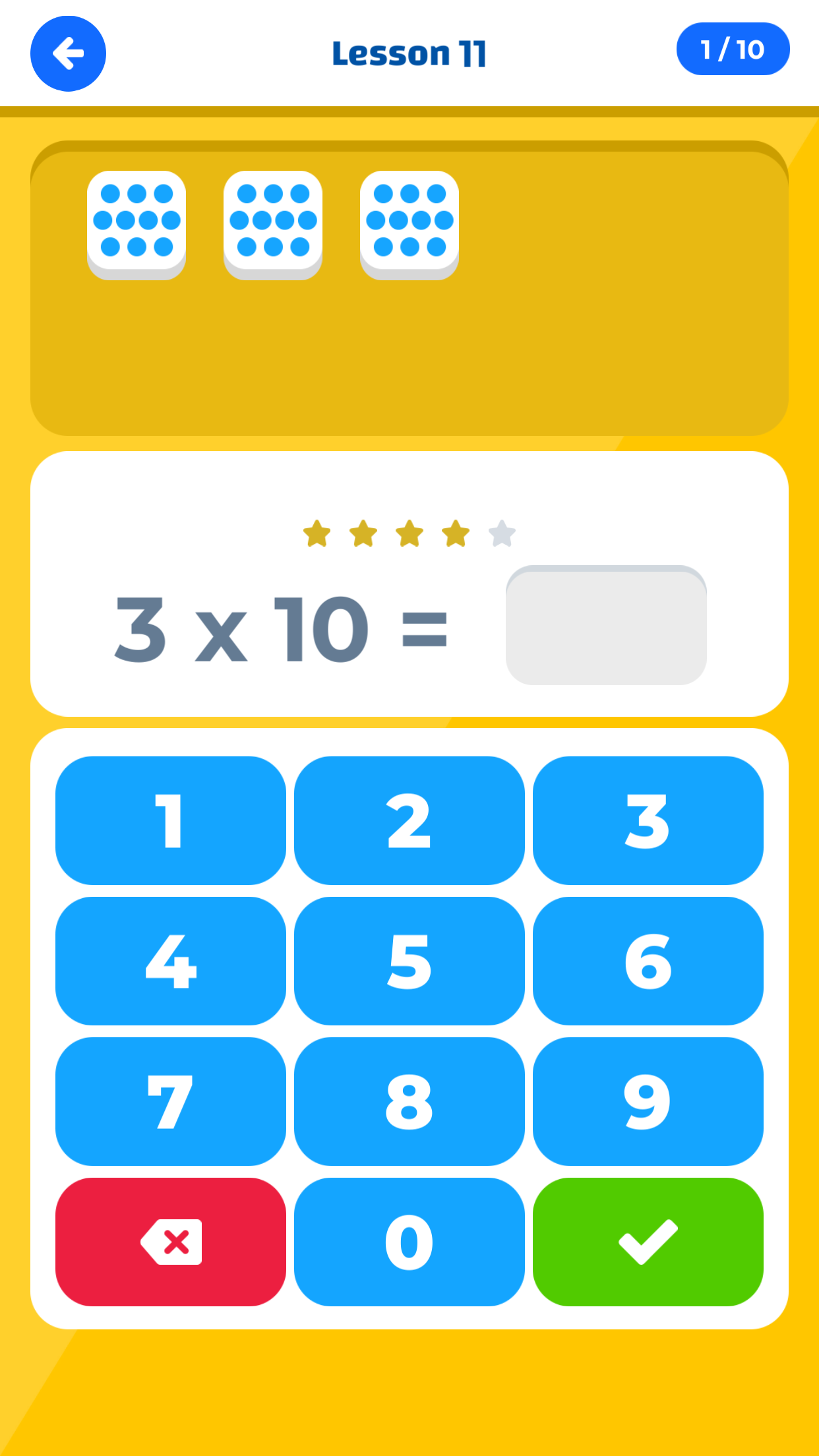Click the empty answer box
Screen dimensions: 819x1456
(607, 625)
